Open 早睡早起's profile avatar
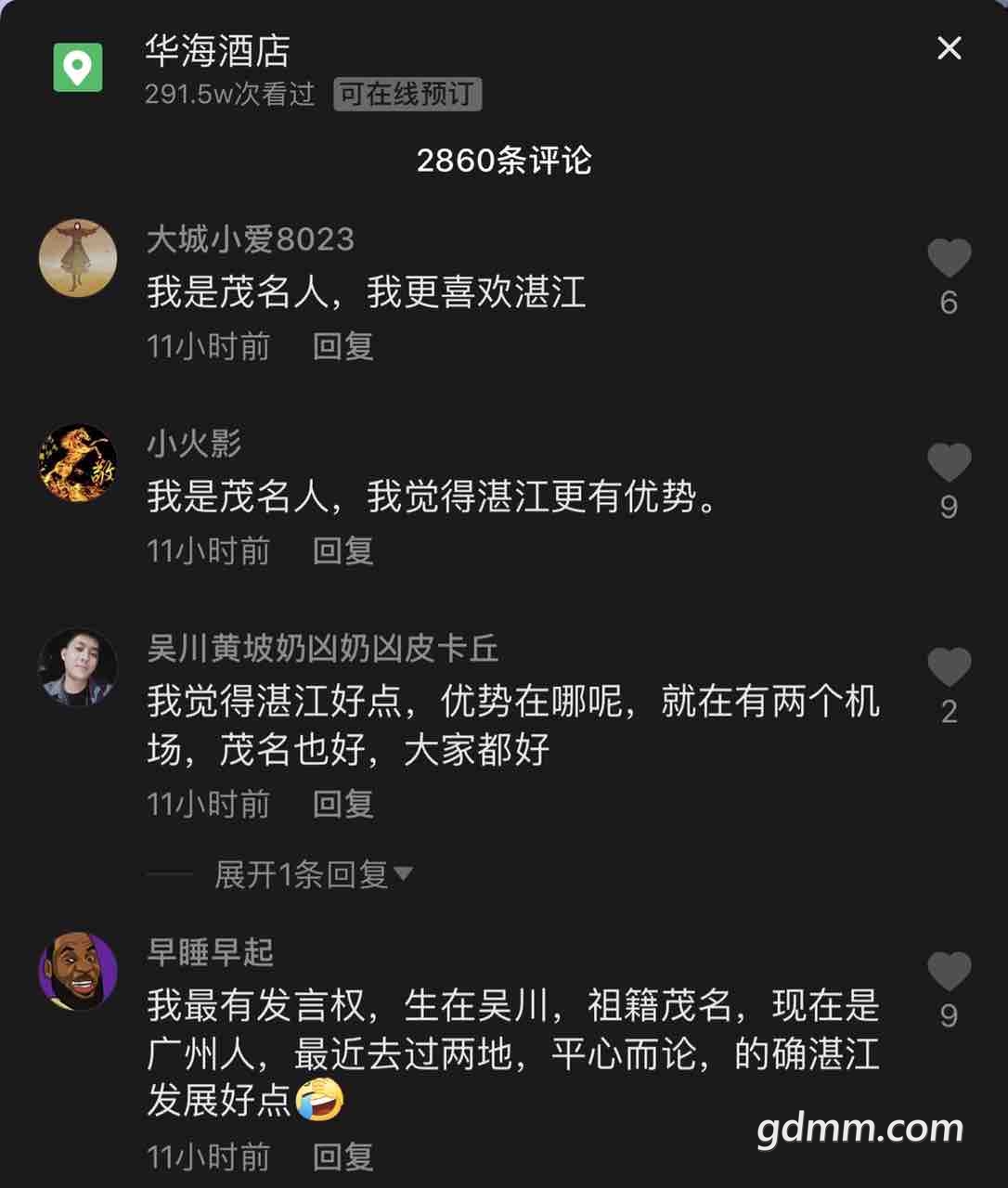 click(78, 971)
